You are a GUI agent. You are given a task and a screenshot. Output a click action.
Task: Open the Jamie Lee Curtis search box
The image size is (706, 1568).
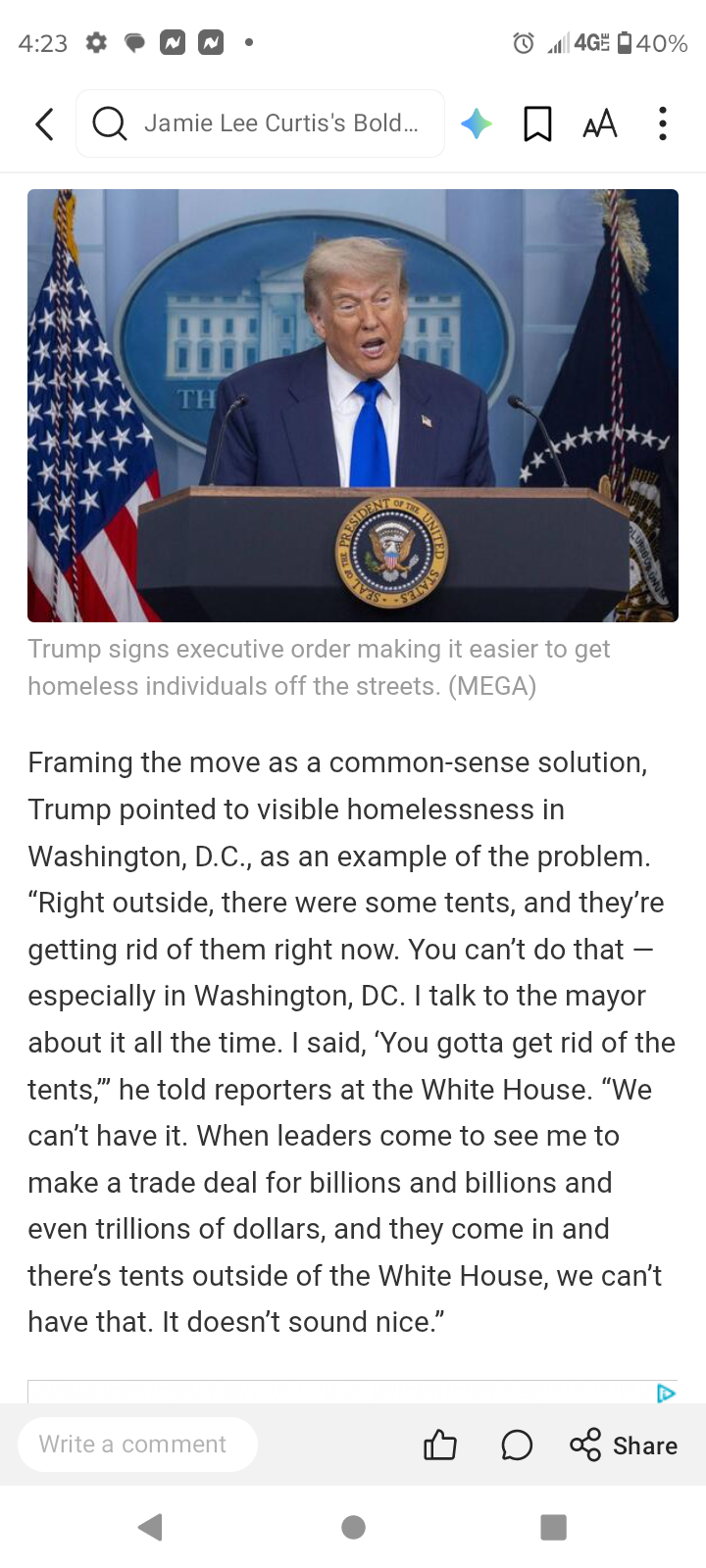point(260,123)
